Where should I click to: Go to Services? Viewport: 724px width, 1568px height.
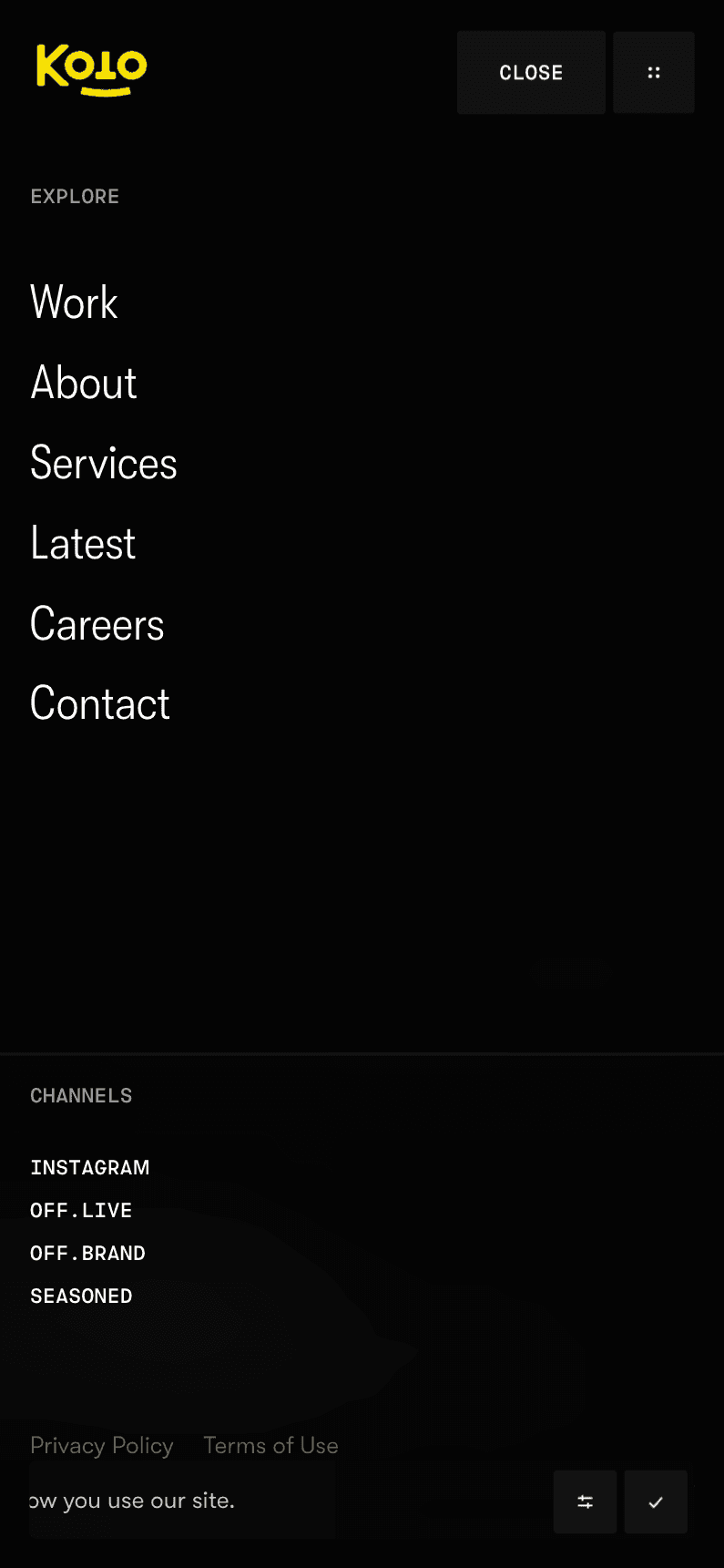point(104,463)
